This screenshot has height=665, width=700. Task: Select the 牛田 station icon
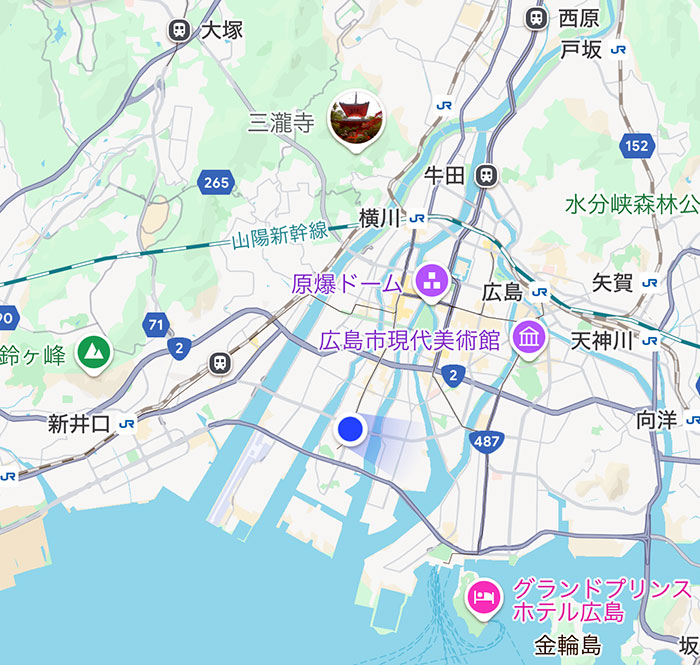[x=487, y=174]
